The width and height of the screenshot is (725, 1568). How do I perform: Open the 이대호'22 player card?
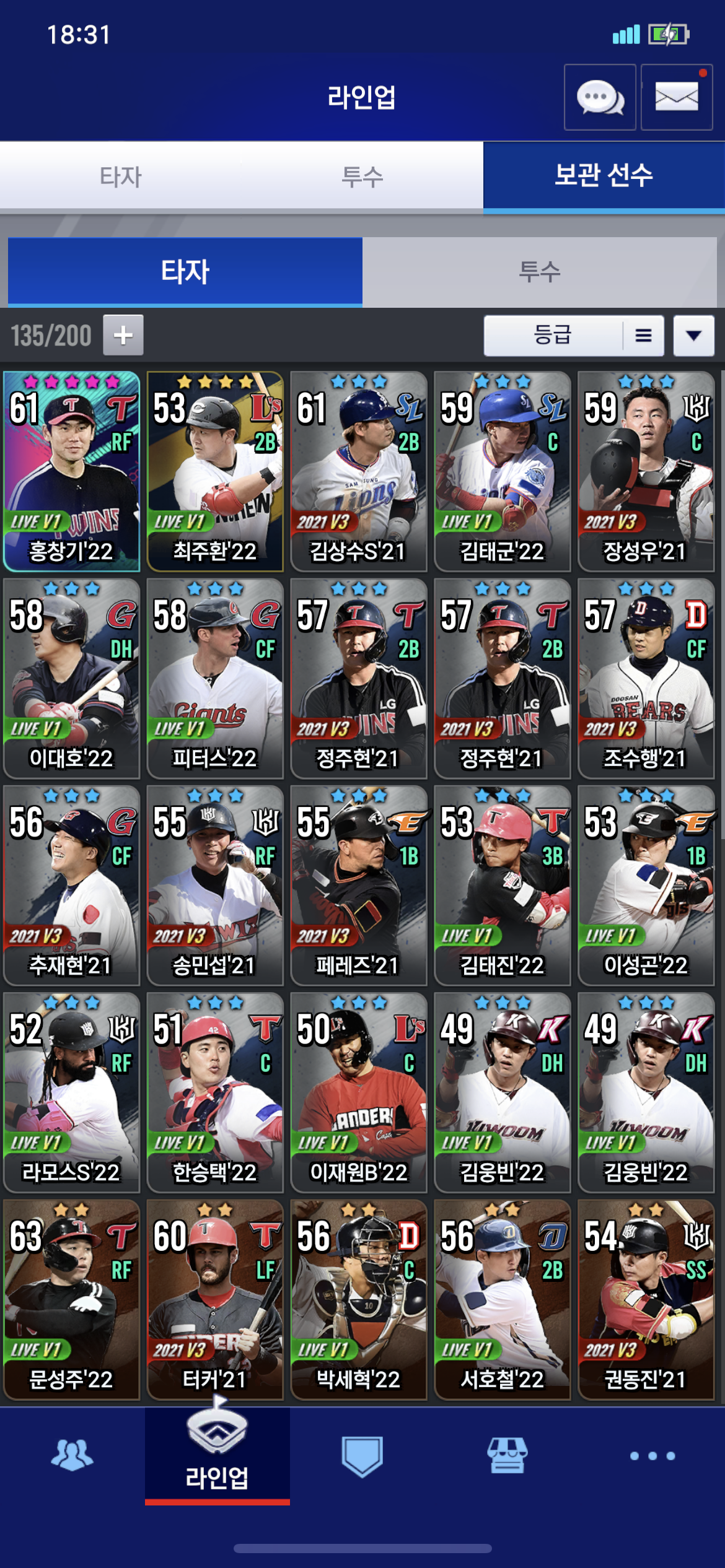[x=71, y=678]
